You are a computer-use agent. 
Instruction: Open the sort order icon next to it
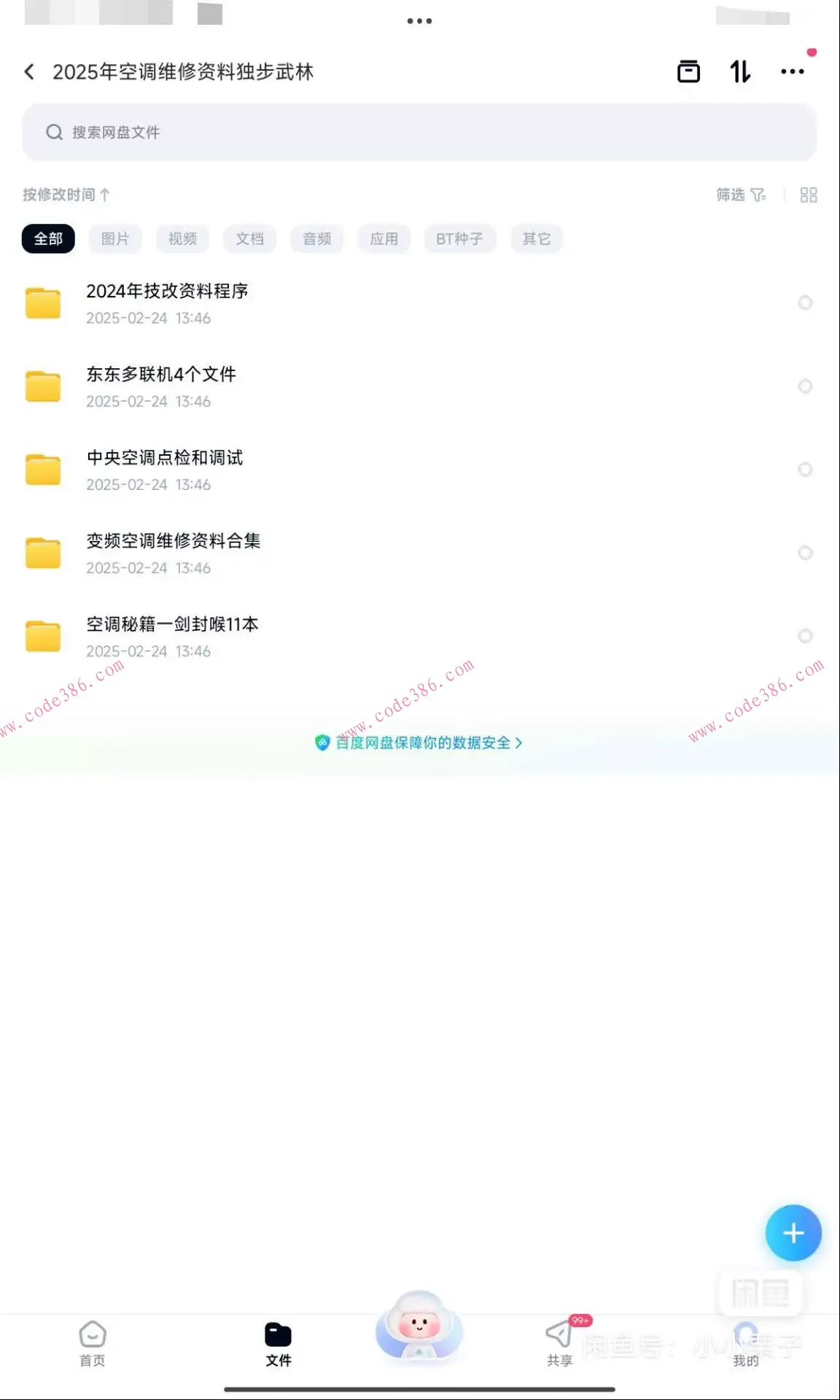click(739, 71)
